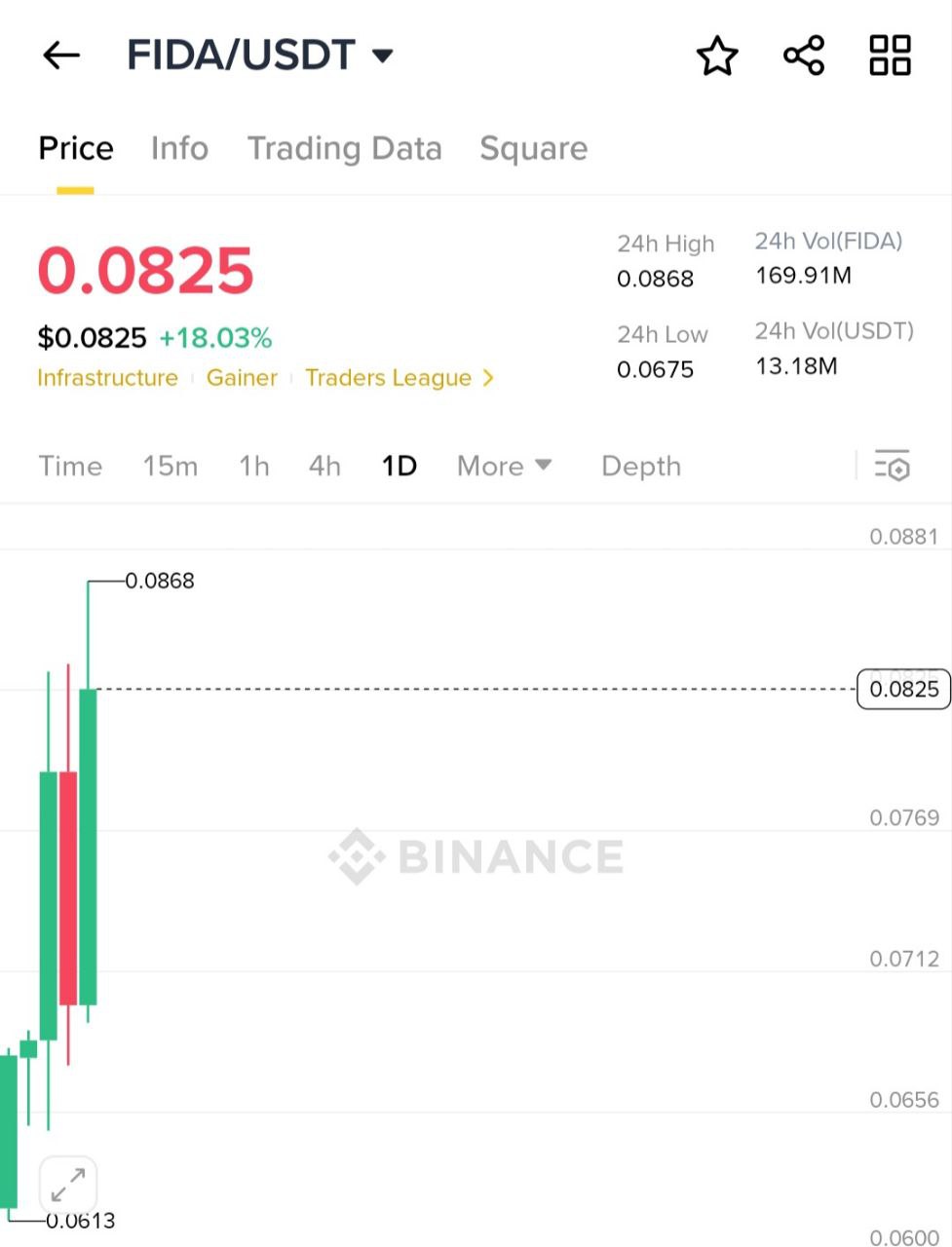Share this trading pair
Image resolution: width=952 pixels, height=1247 pixels.
pos(804,56)
